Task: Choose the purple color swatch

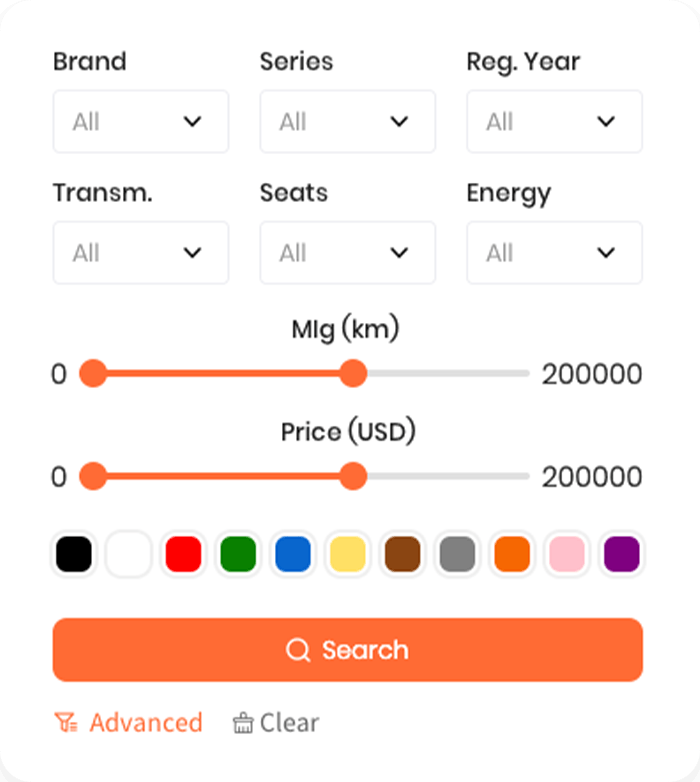Action: (x=622, y=554)
